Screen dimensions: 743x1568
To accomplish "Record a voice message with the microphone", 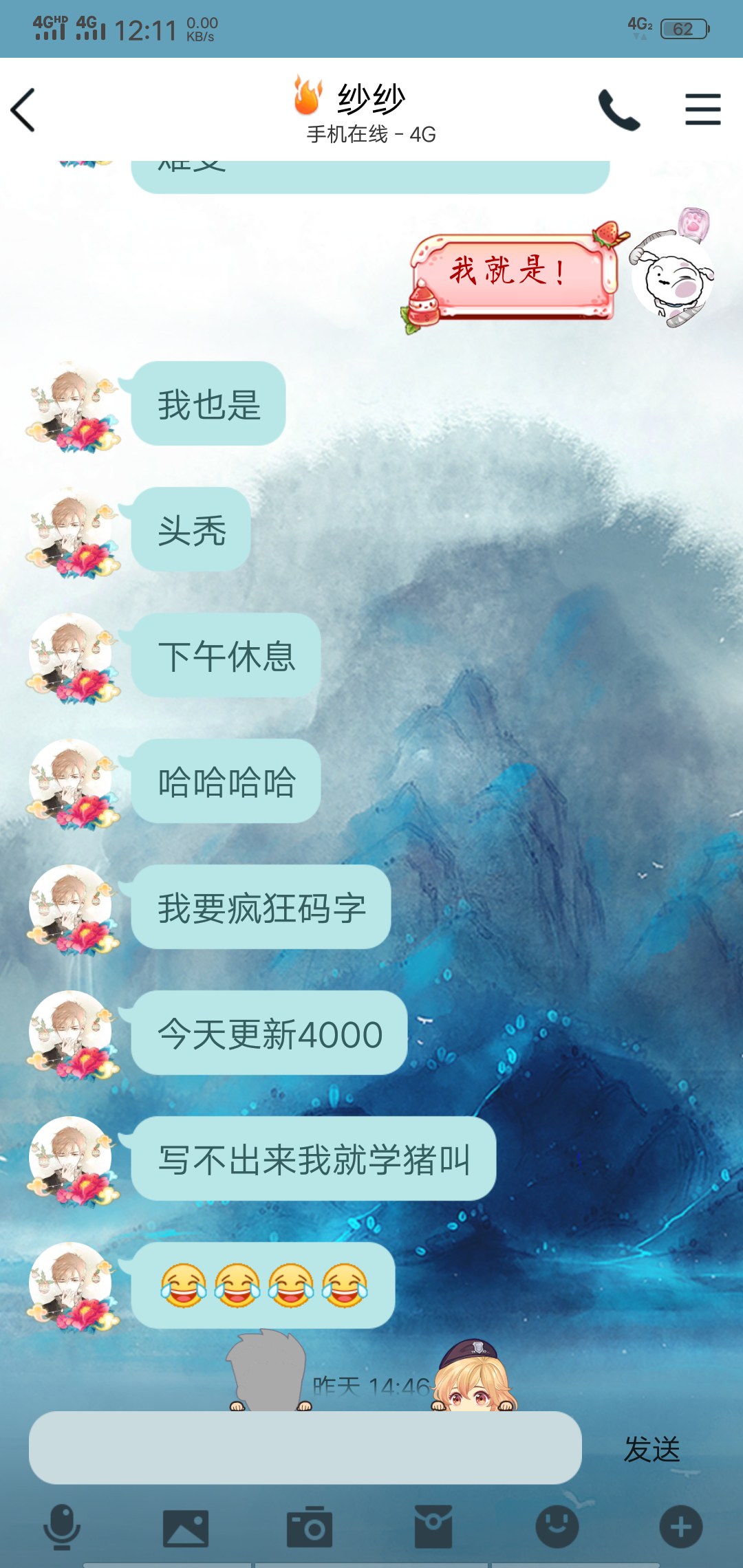I will [62, 1527].
